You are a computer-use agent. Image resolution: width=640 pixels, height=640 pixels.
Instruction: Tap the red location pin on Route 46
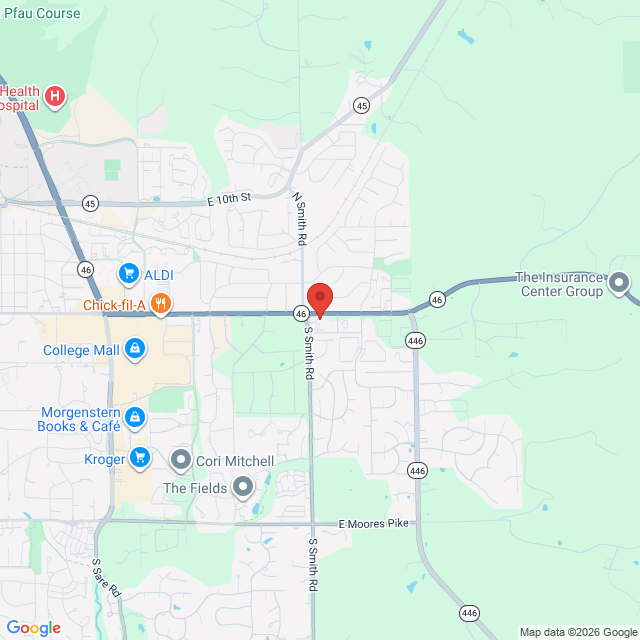[320, 301]
